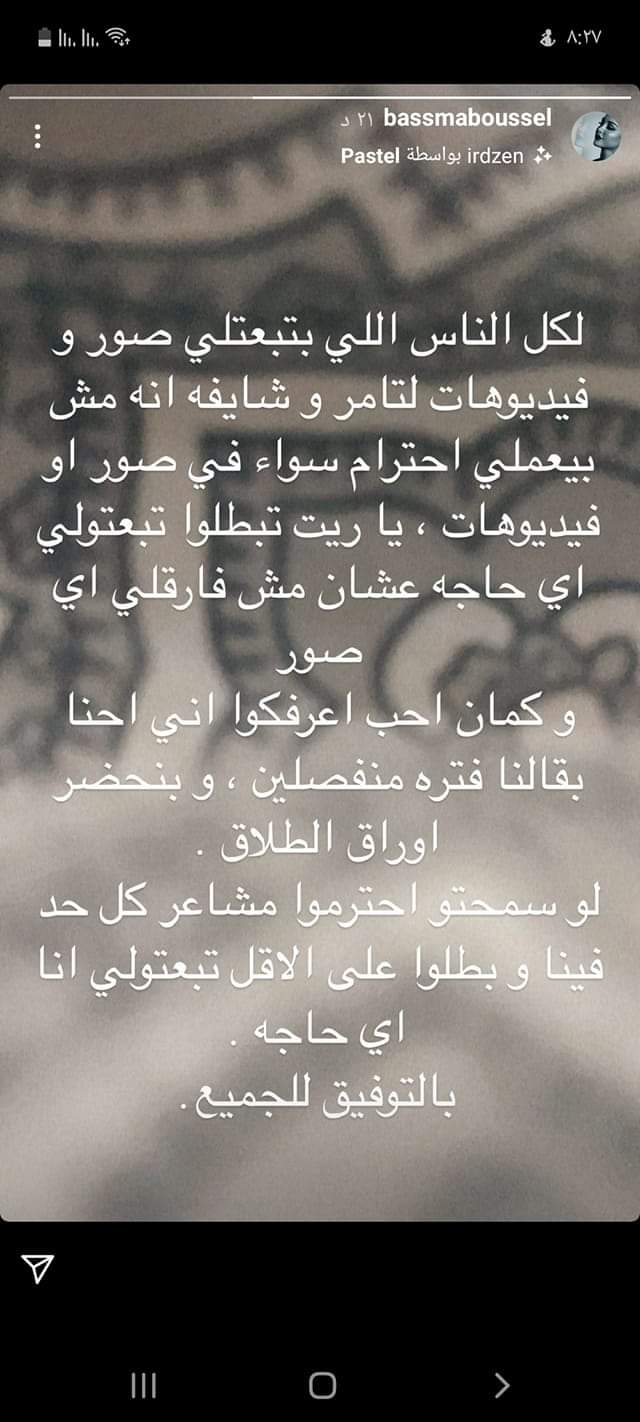
Task: Open the story overflow menu
Action: click(37, 136)
